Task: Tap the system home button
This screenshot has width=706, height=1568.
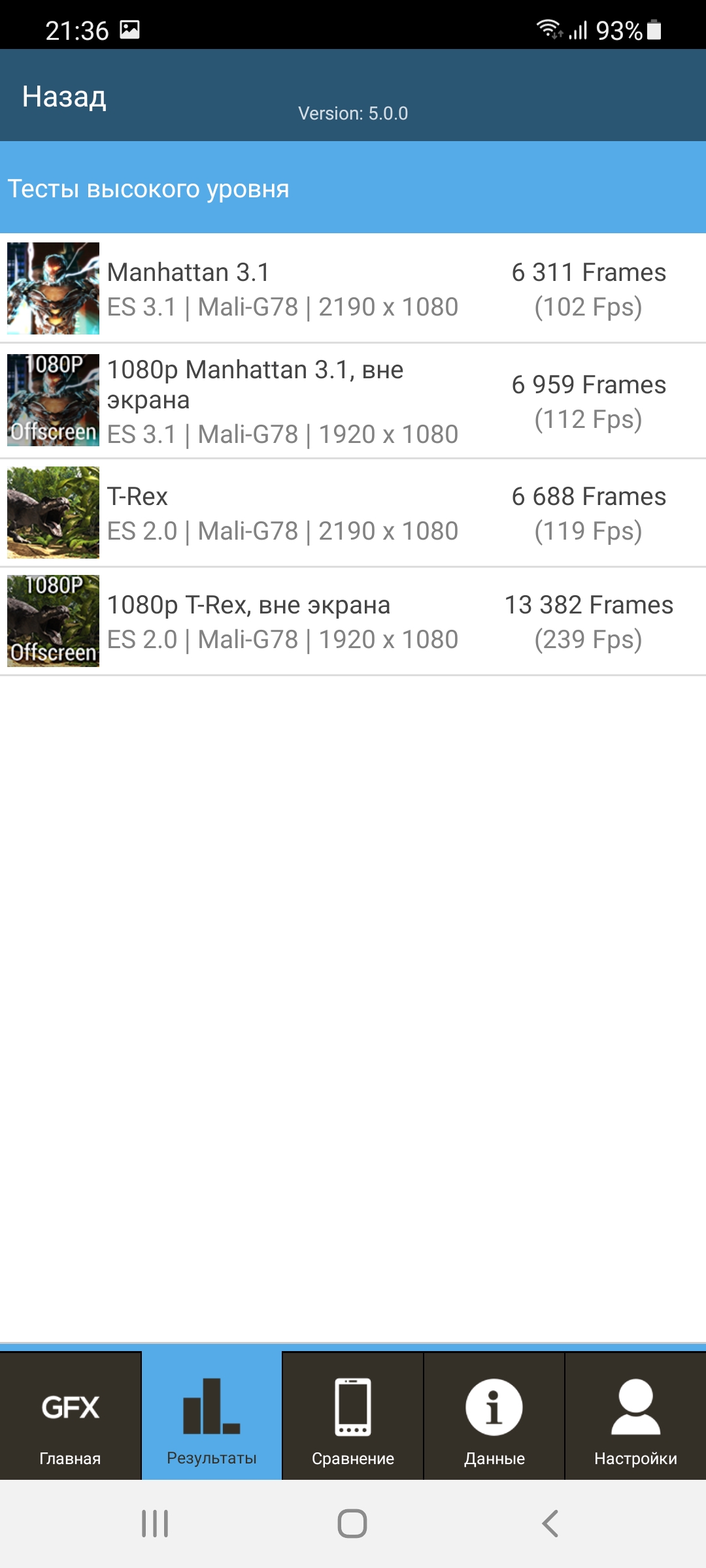Action: pyautogui.click(x=352, y=1524)
